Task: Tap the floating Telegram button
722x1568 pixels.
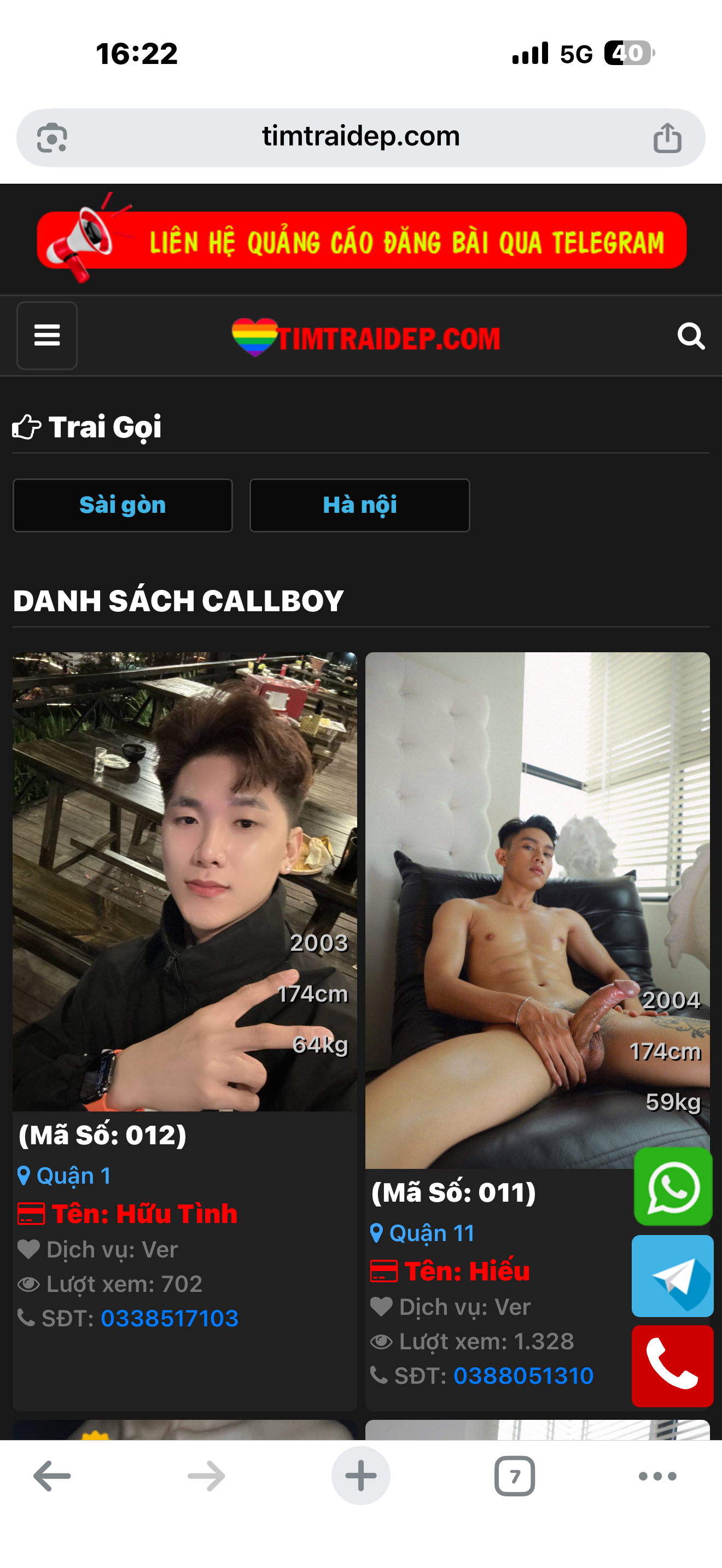Action: point(673,1276)
